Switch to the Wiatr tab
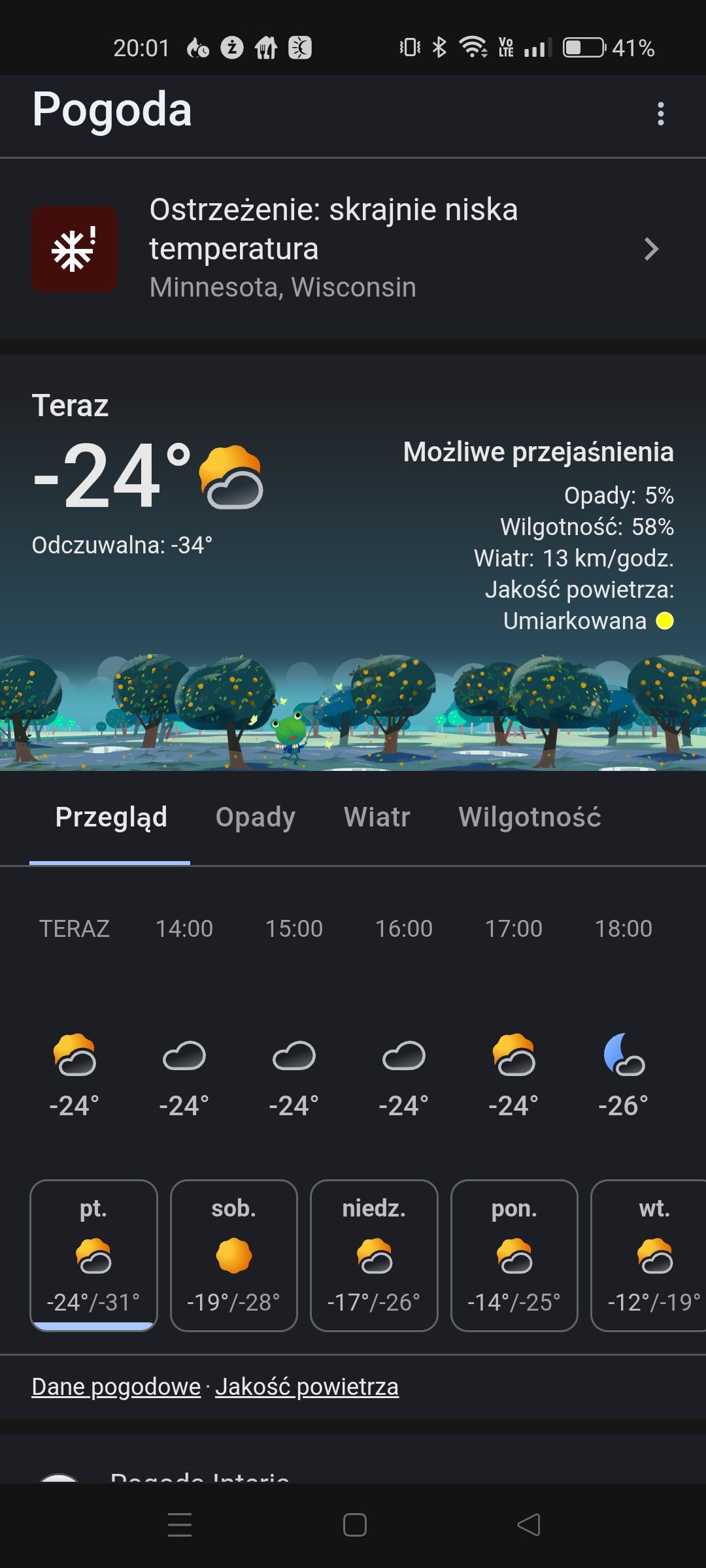This screenshot has width=706, height=1568. click(377, 817)
